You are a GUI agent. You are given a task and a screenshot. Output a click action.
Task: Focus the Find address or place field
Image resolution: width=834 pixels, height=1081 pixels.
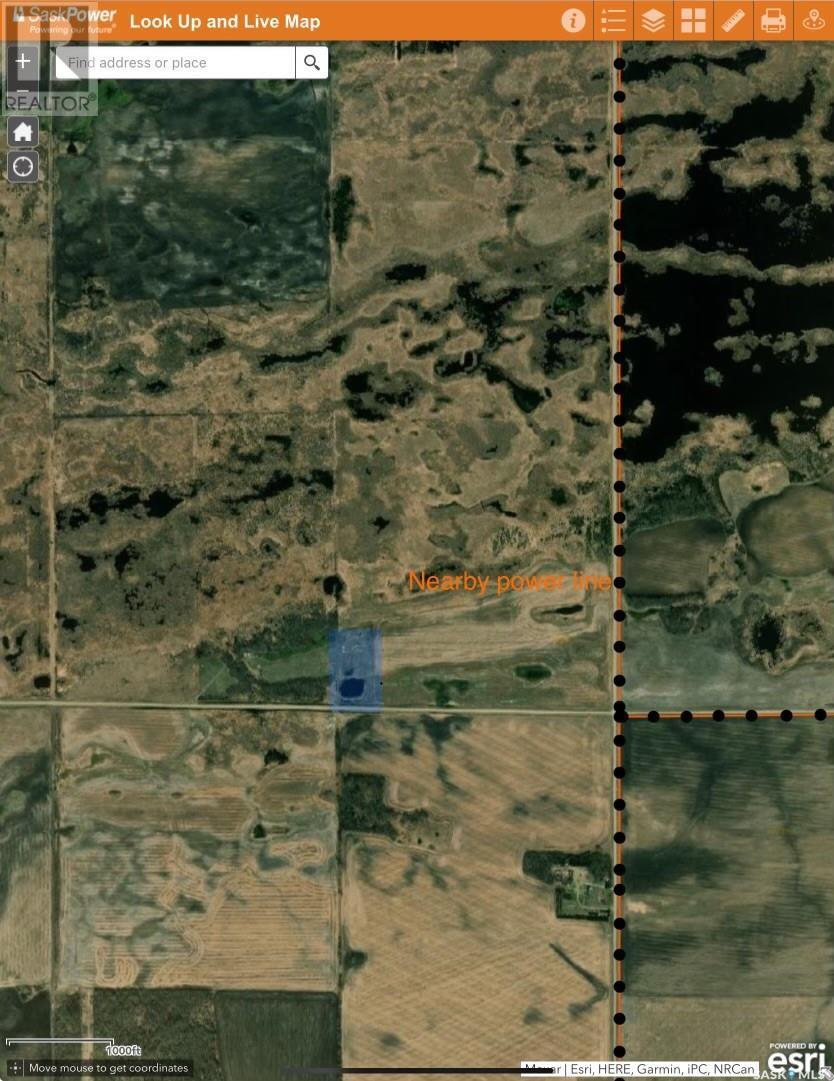177,62
